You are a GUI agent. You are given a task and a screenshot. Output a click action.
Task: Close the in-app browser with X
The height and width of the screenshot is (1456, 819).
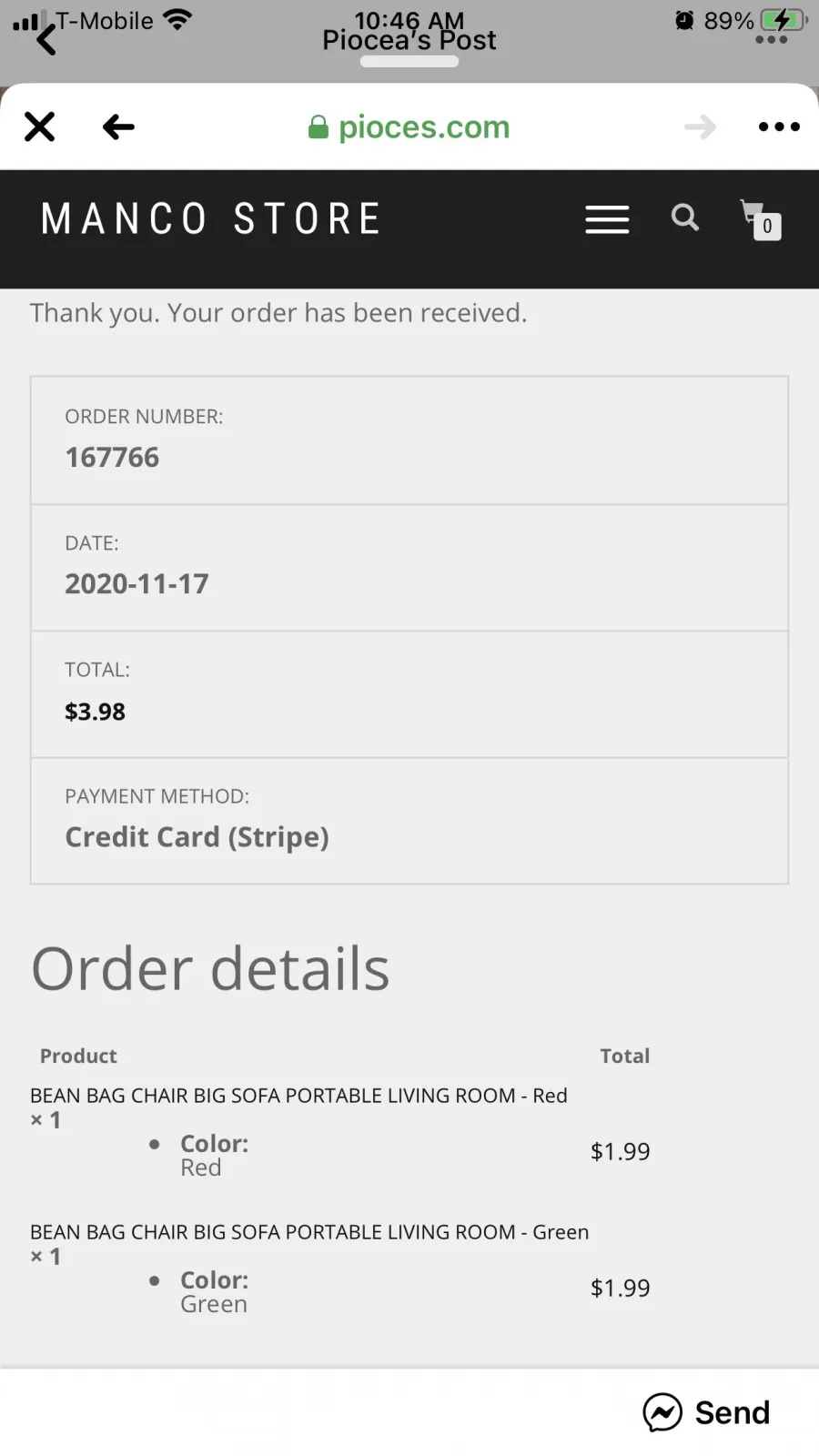point(39,126)
